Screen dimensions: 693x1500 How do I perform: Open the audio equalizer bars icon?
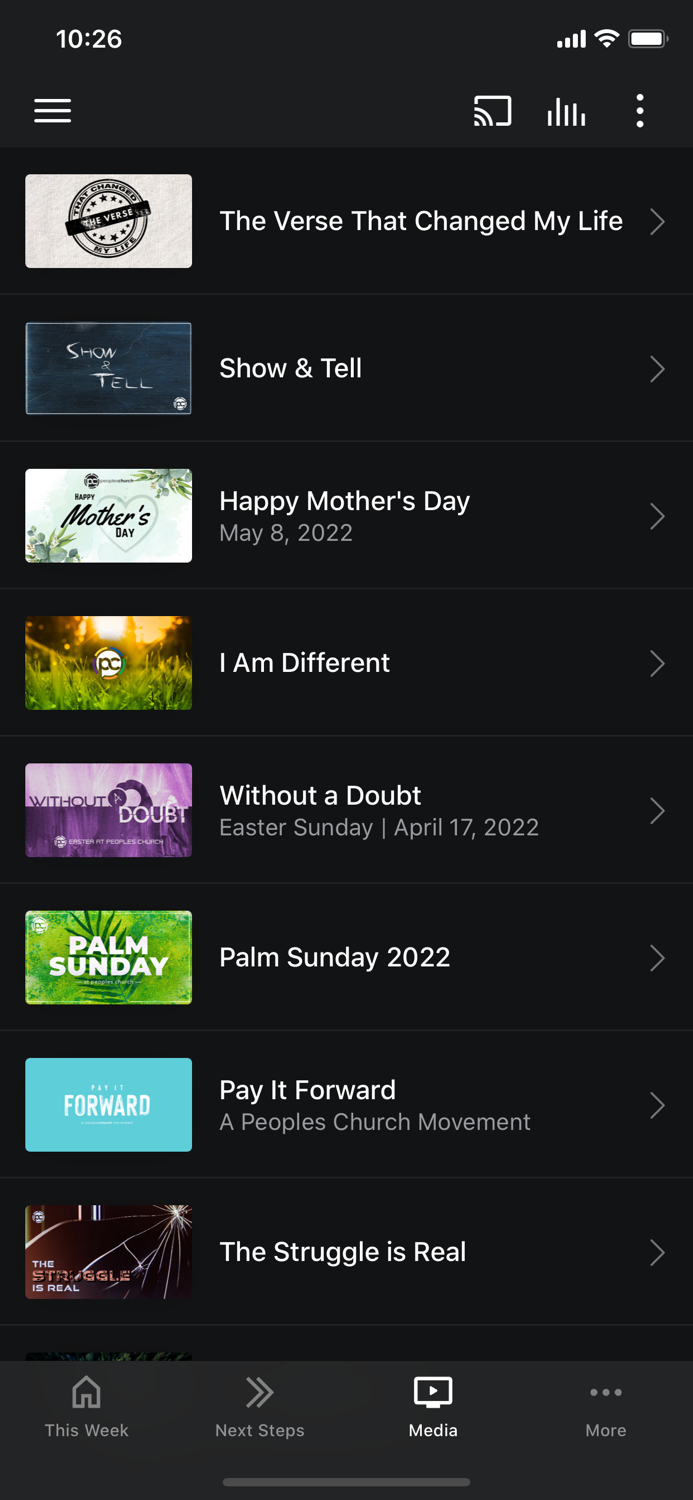point(566,112)
